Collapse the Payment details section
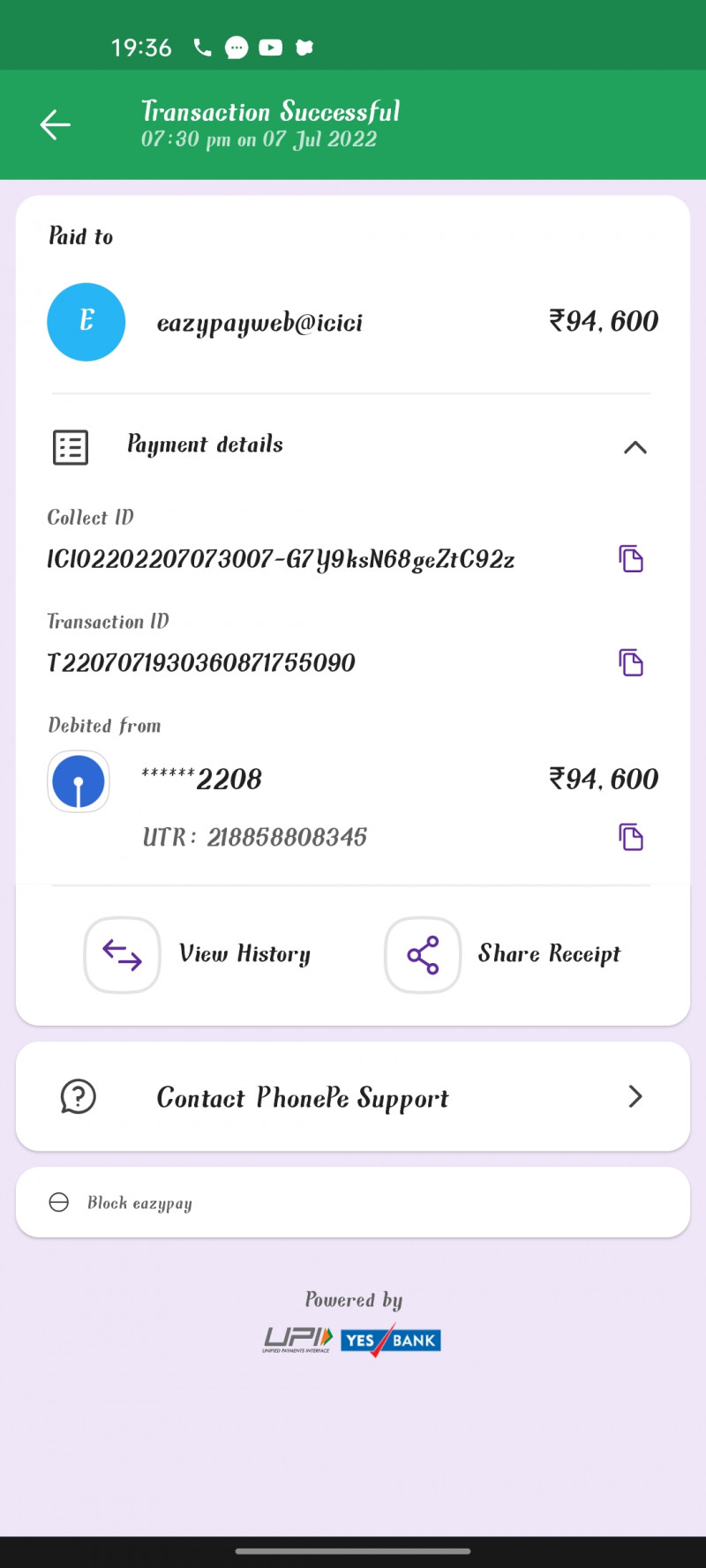706x1568 pixels. click(635, 447)
